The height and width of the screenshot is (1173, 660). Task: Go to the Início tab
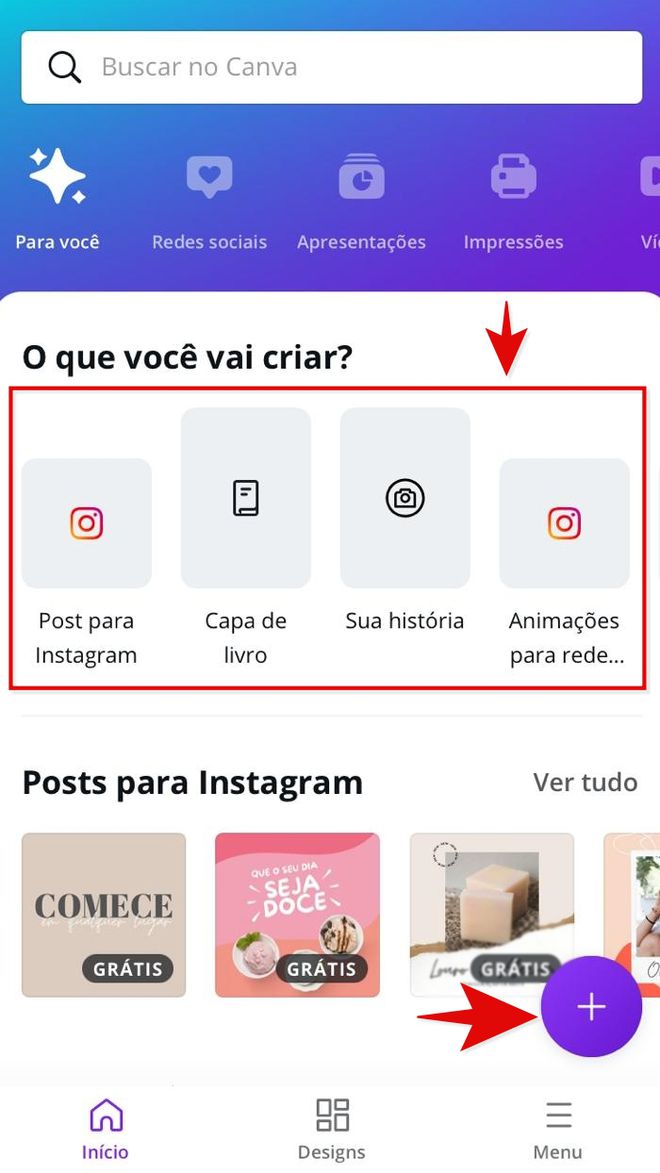pos(105,1130)
